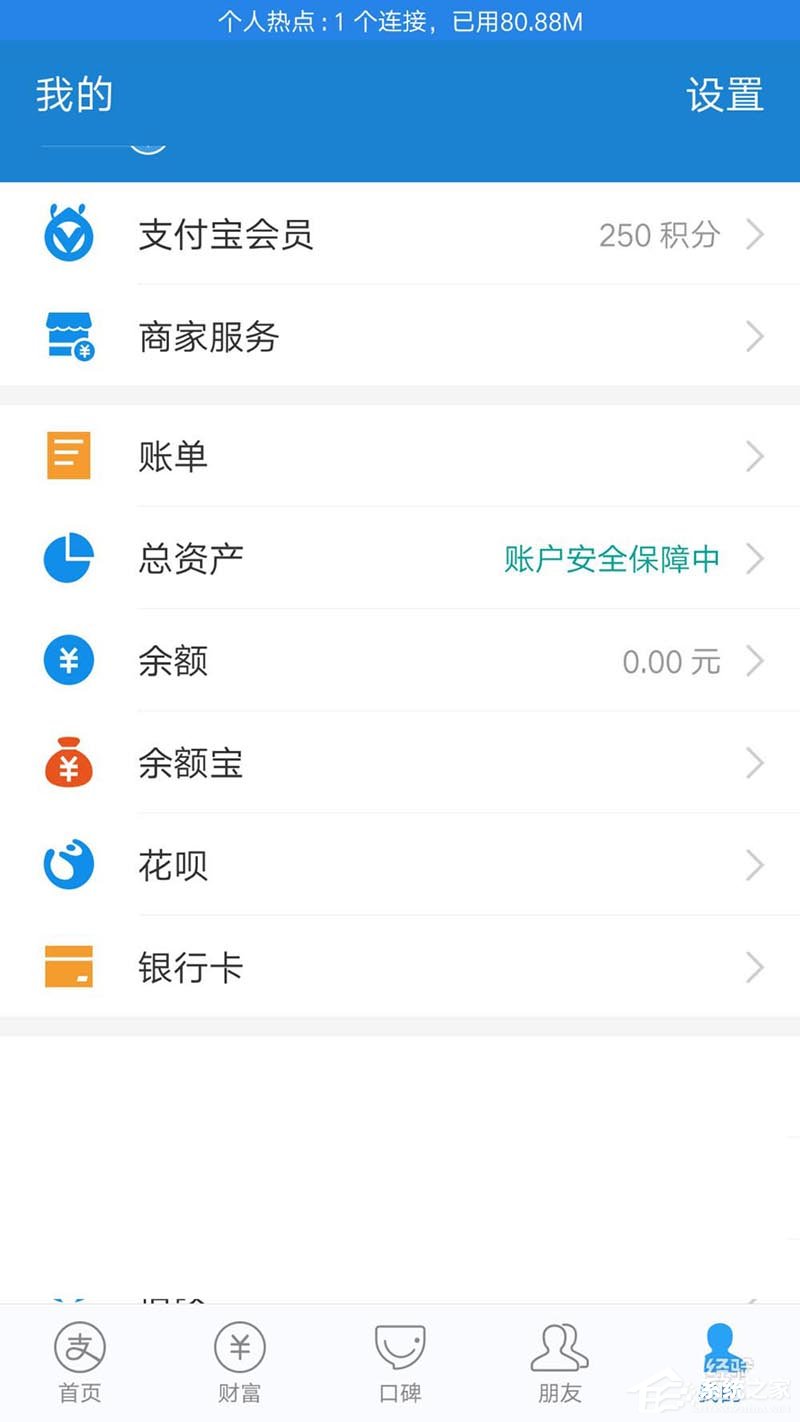Tap the 250 积分 points label
The height and width of the screenshot is (1422, 800).
659,233
